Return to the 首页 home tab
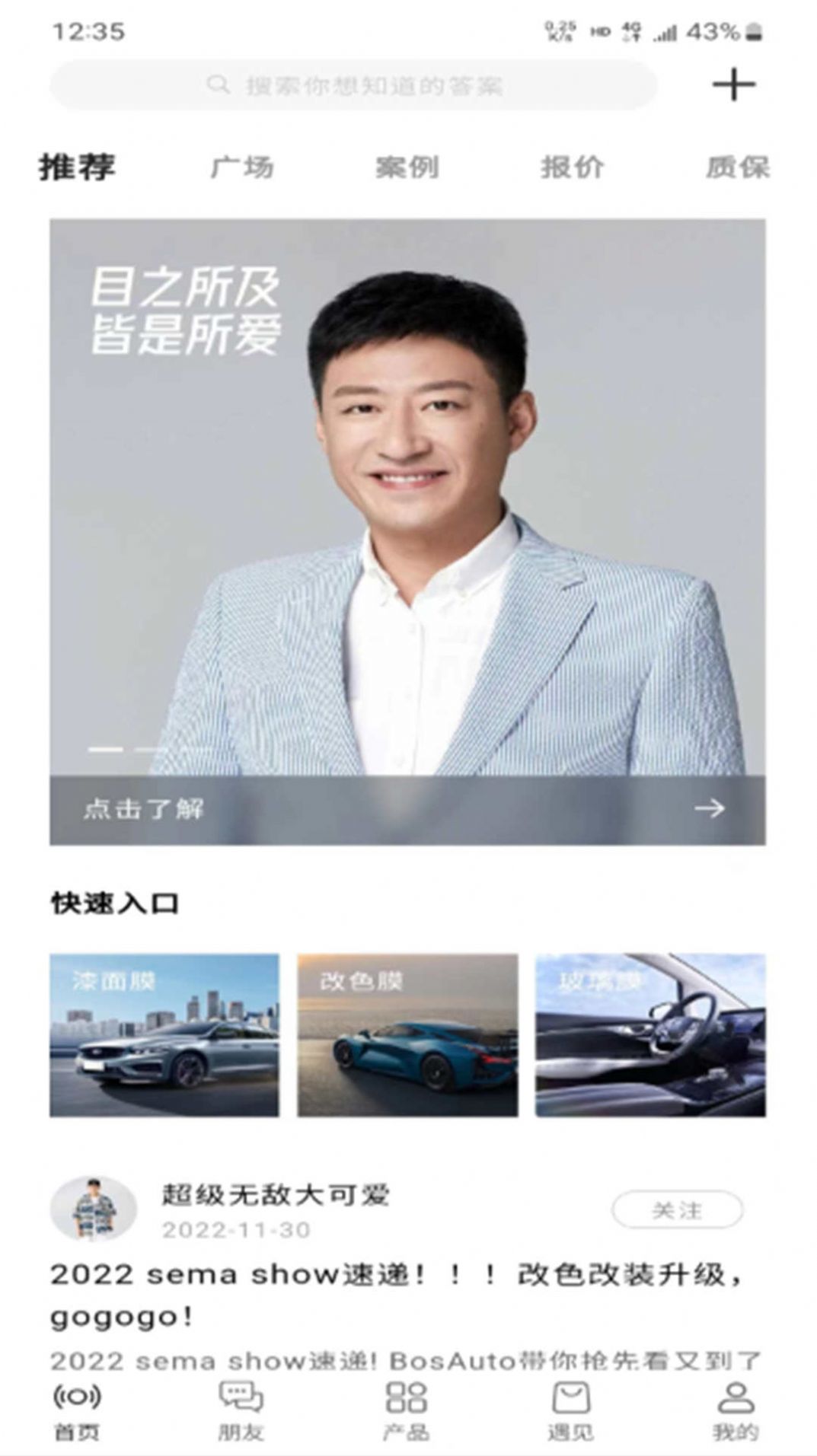This screenshot has width=817, height=1456. point(77,1412)
